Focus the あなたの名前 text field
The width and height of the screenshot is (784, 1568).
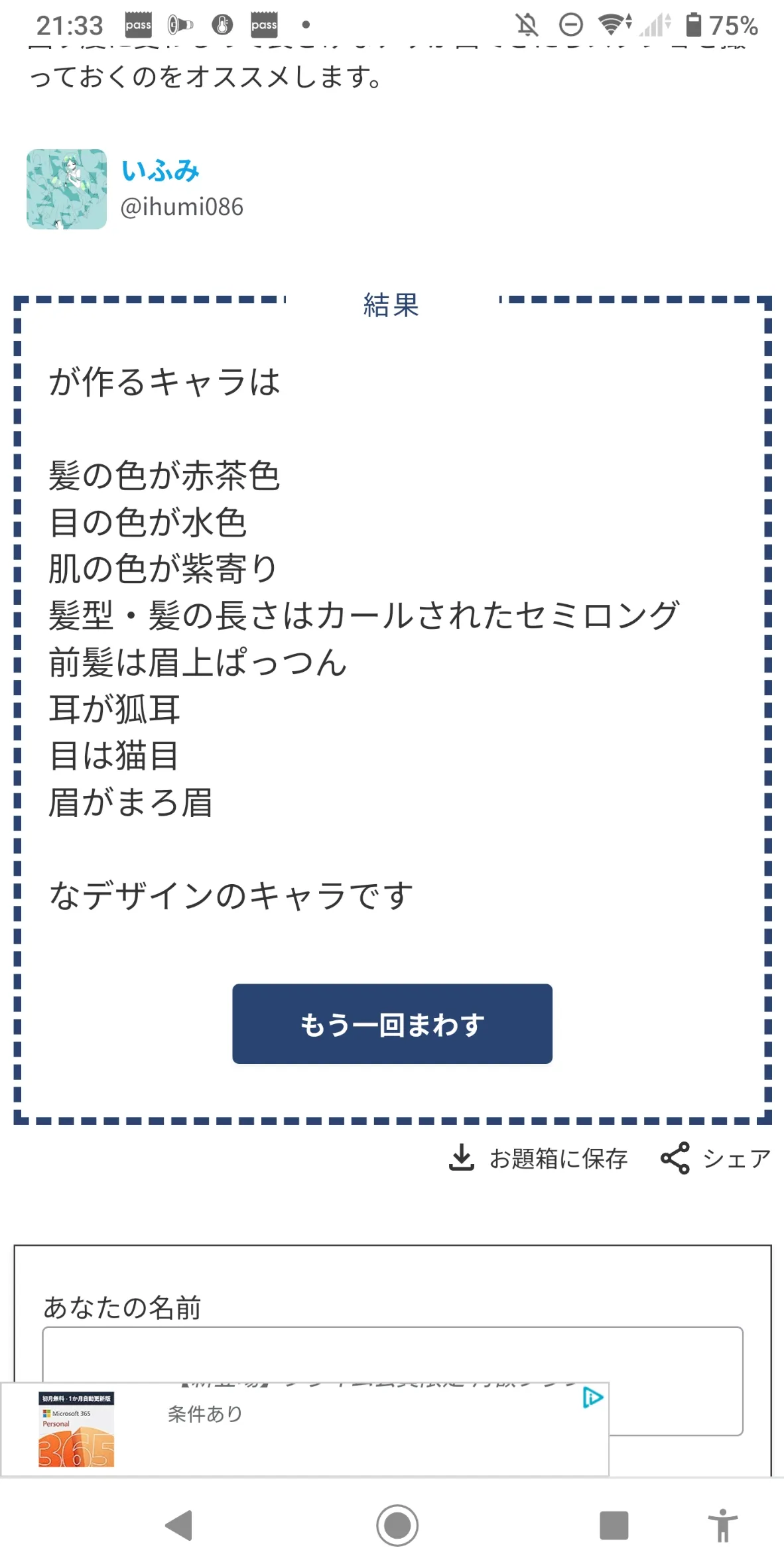pos(392,1353)
